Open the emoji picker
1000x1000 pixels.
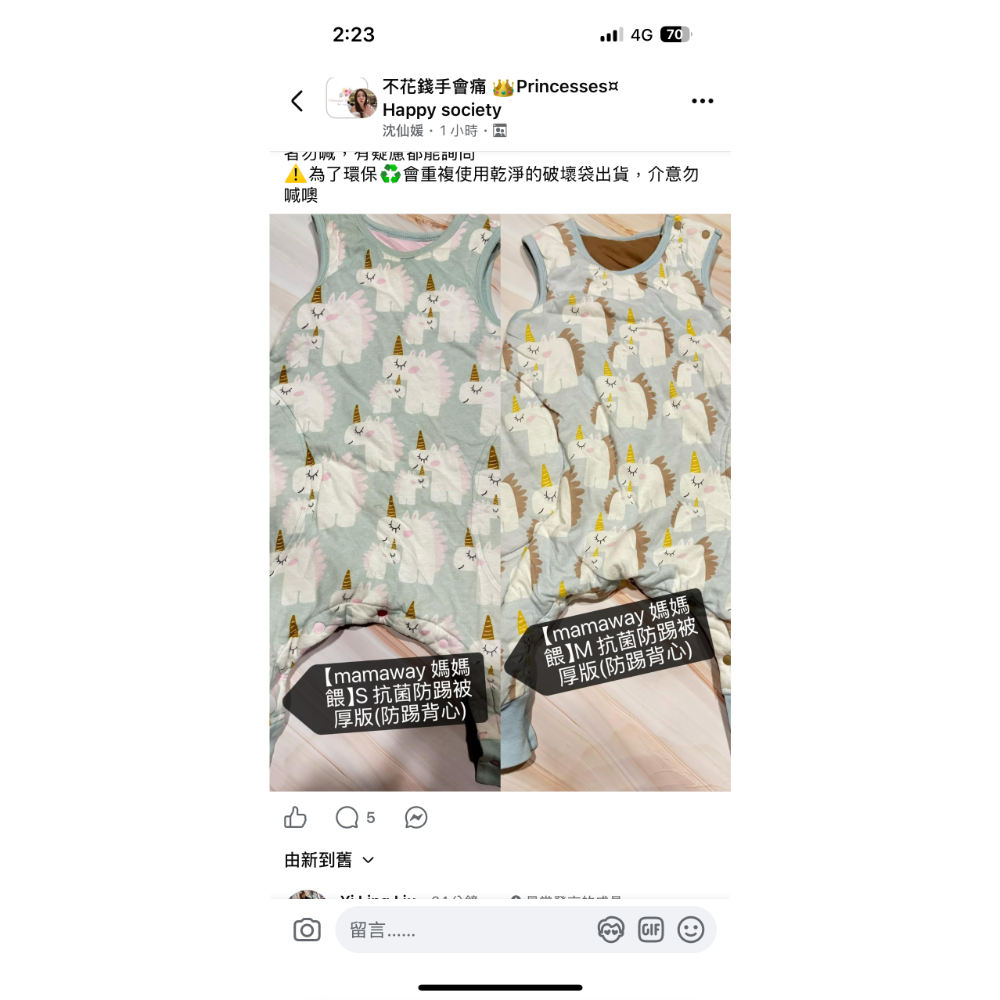691,930
